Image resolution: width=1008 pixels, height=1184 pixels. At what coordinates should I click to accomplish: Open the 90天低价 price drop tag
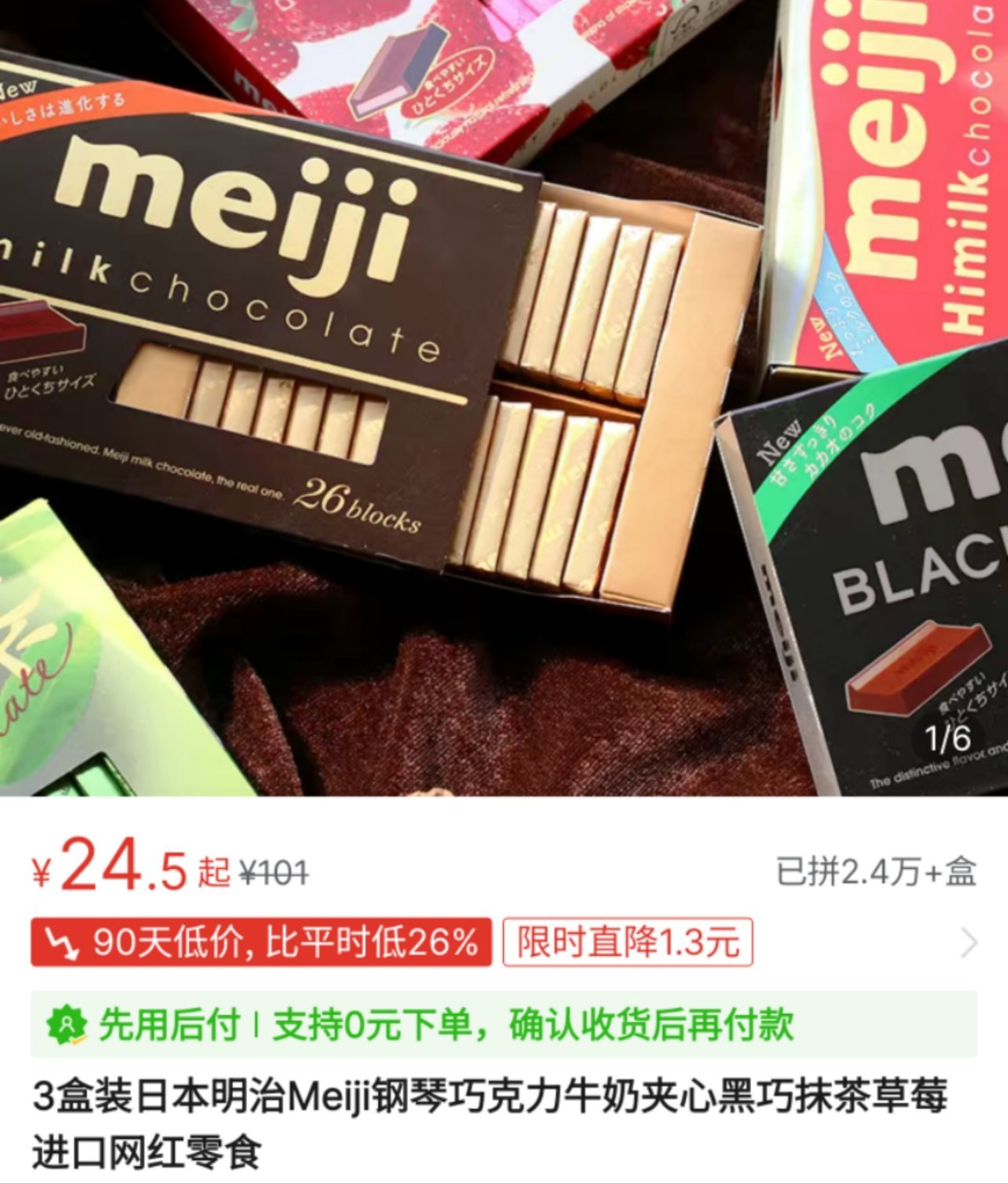(261, 942)
